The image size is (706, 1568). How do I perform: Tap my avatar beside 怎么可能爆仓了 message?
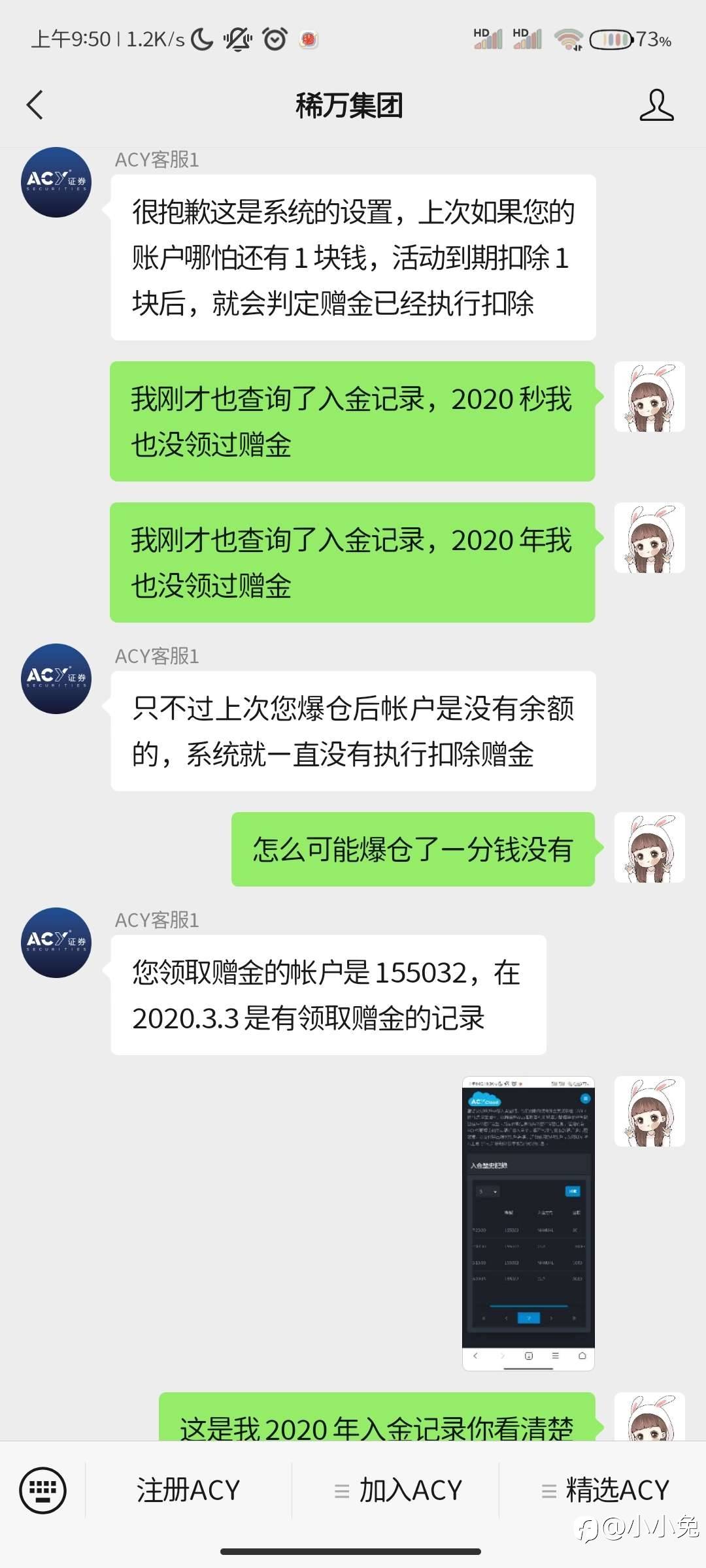tap(649, 848)
